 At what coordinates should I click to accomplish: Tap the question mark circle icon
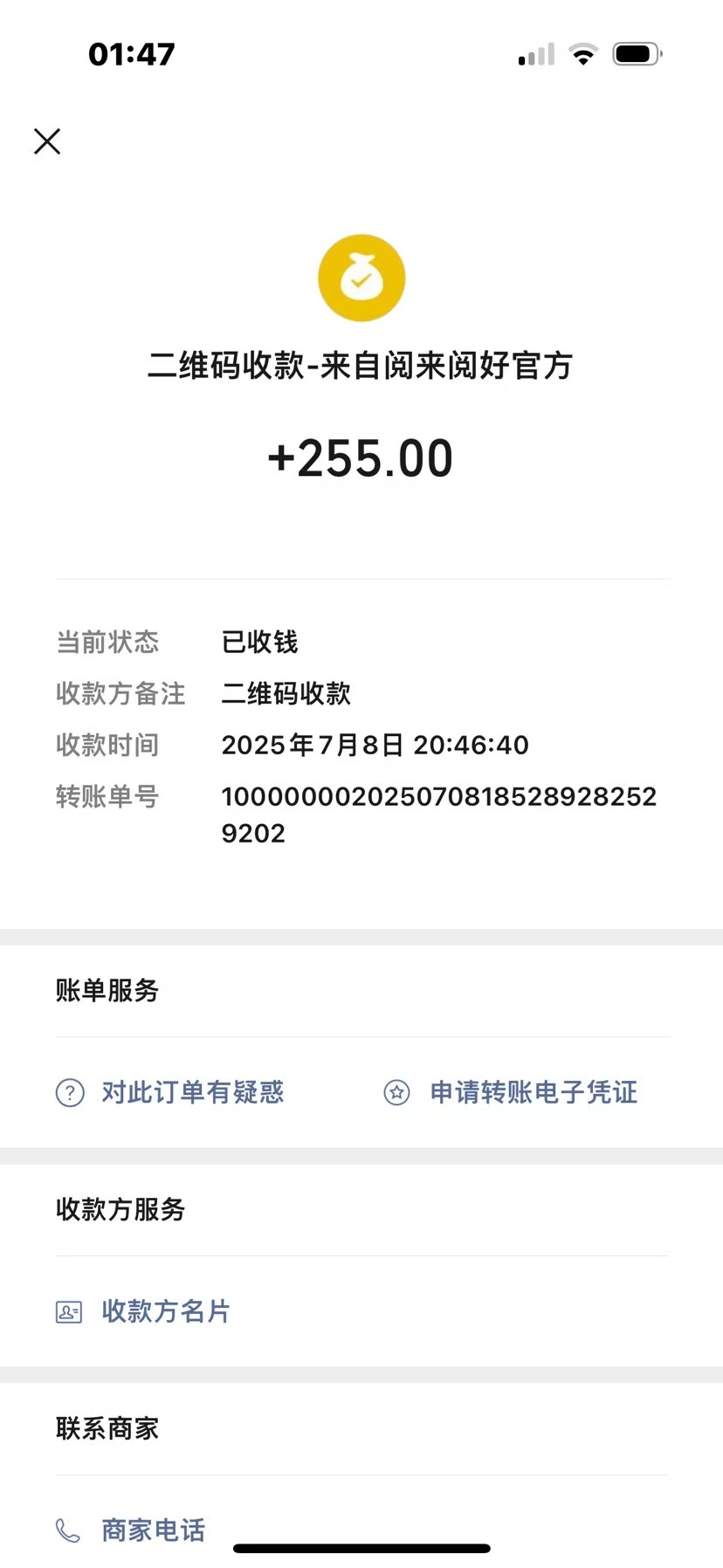69,1092
